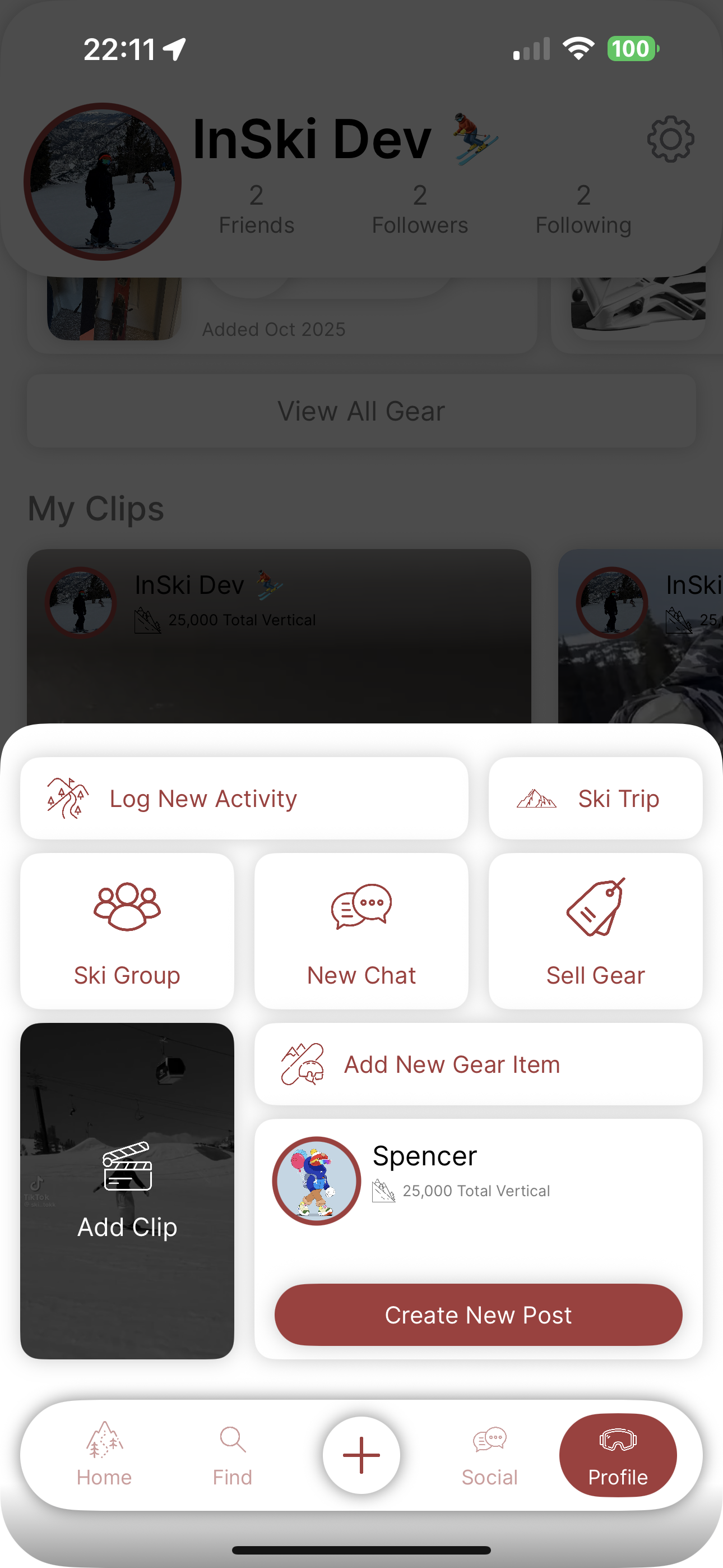
Task: Switch to the Home tab
Action: (104, 1455)
